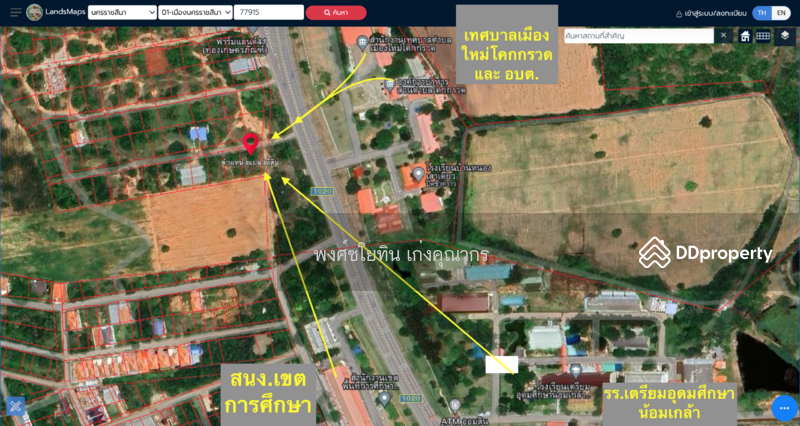The height and width of the screenshot is (426, 800).
Task: Tap the ค้นหาสถานที่สำคัญ place search box
Action: click(x=638, y=35)
